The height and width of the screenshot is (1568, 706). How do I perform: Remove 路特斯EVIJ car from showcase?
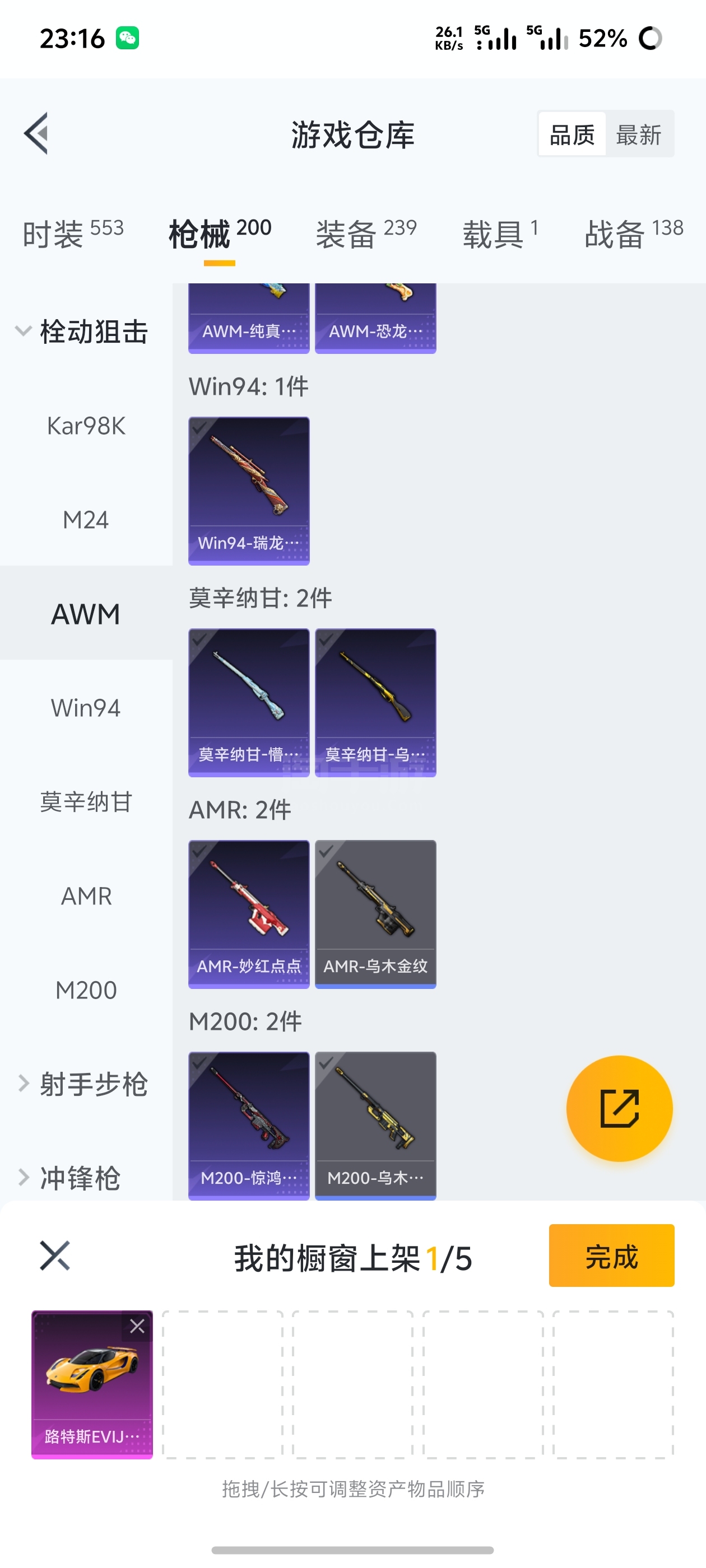pyautogui.click(x=137, y=1326)
